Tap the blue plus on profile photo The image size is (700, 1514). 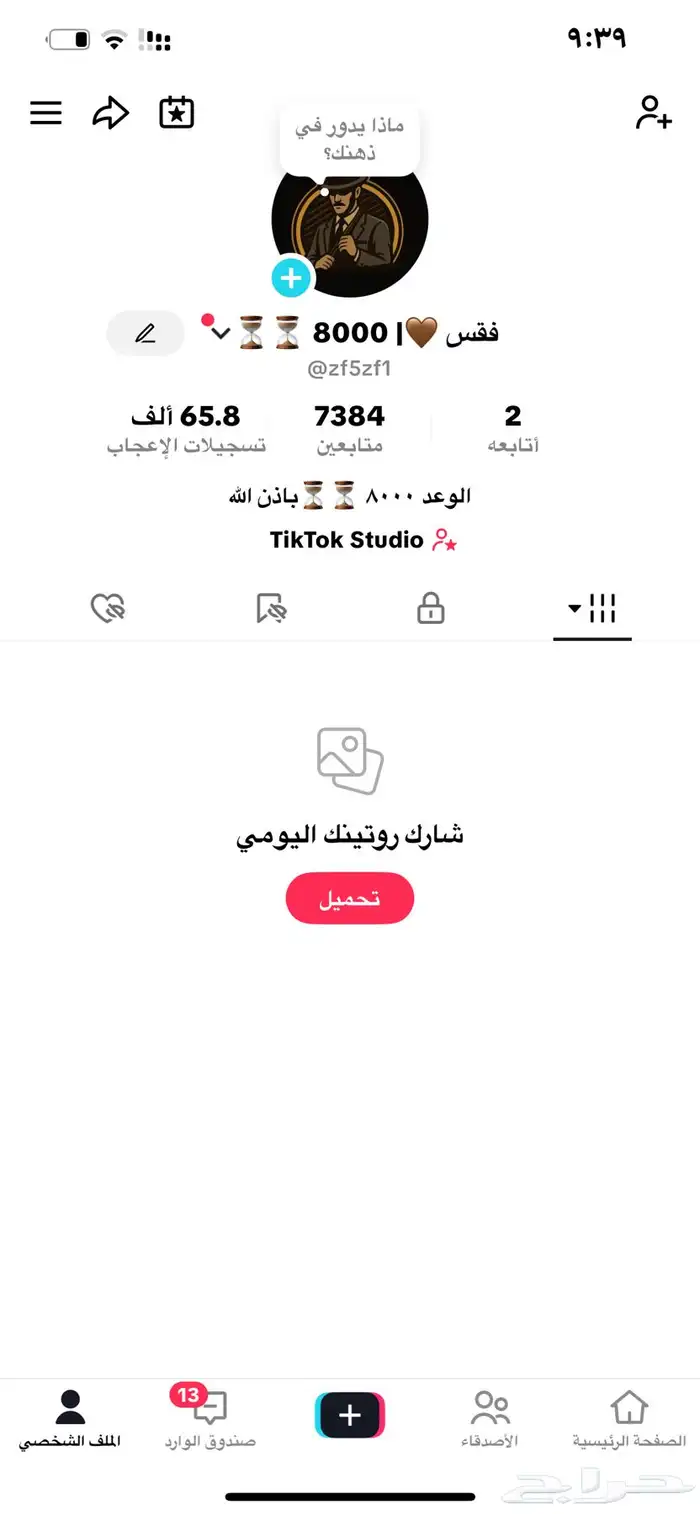291,278
